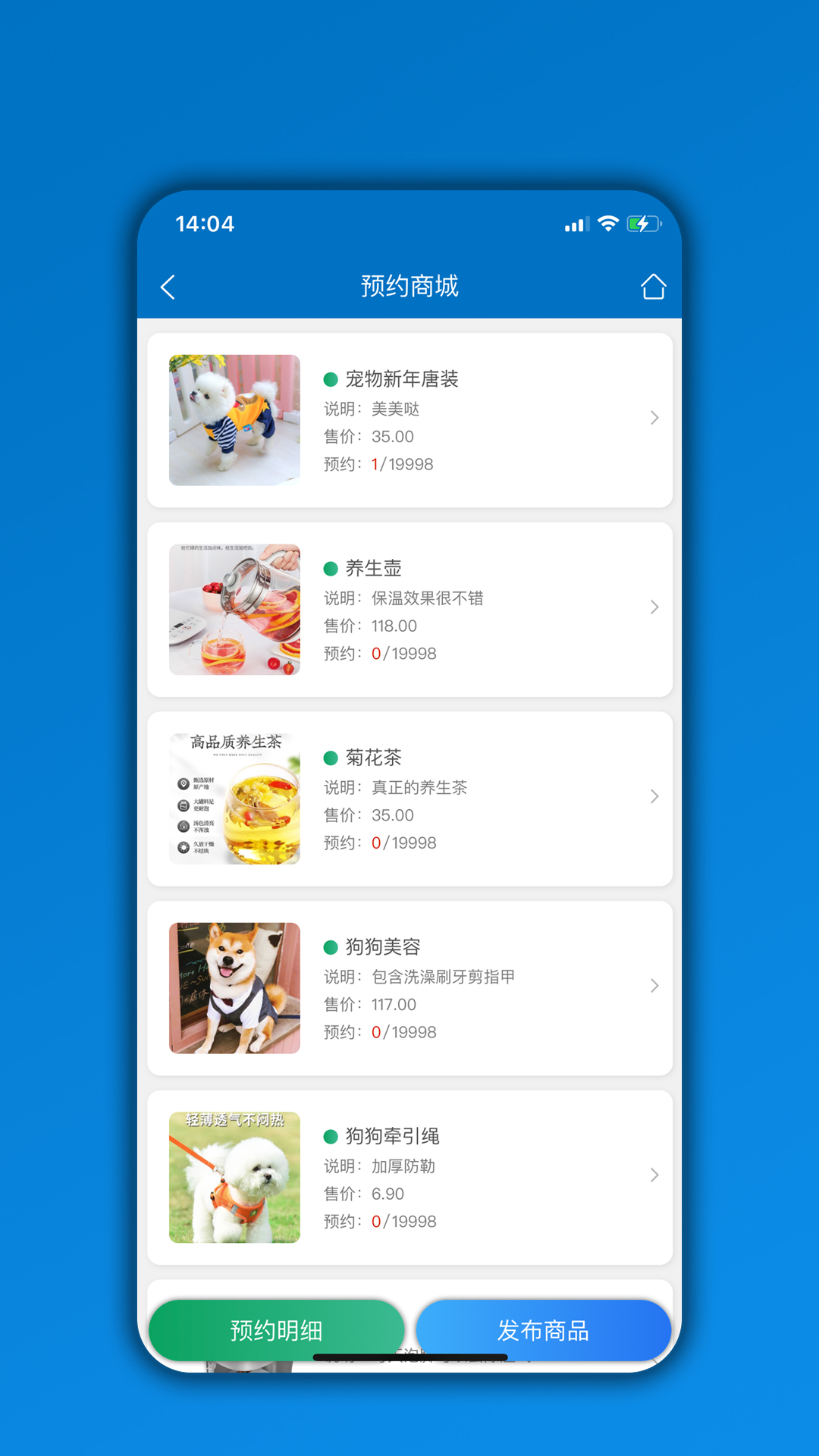The image size is (819, 1456).
Task: Tap the green status dot beside 狗狗美容
Action: click(329, 946)
